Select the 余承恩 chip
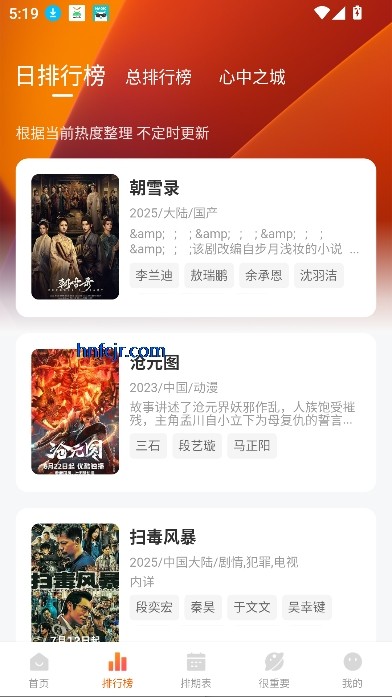The width and height of the screenshot is (392, 697). [264, 276]
